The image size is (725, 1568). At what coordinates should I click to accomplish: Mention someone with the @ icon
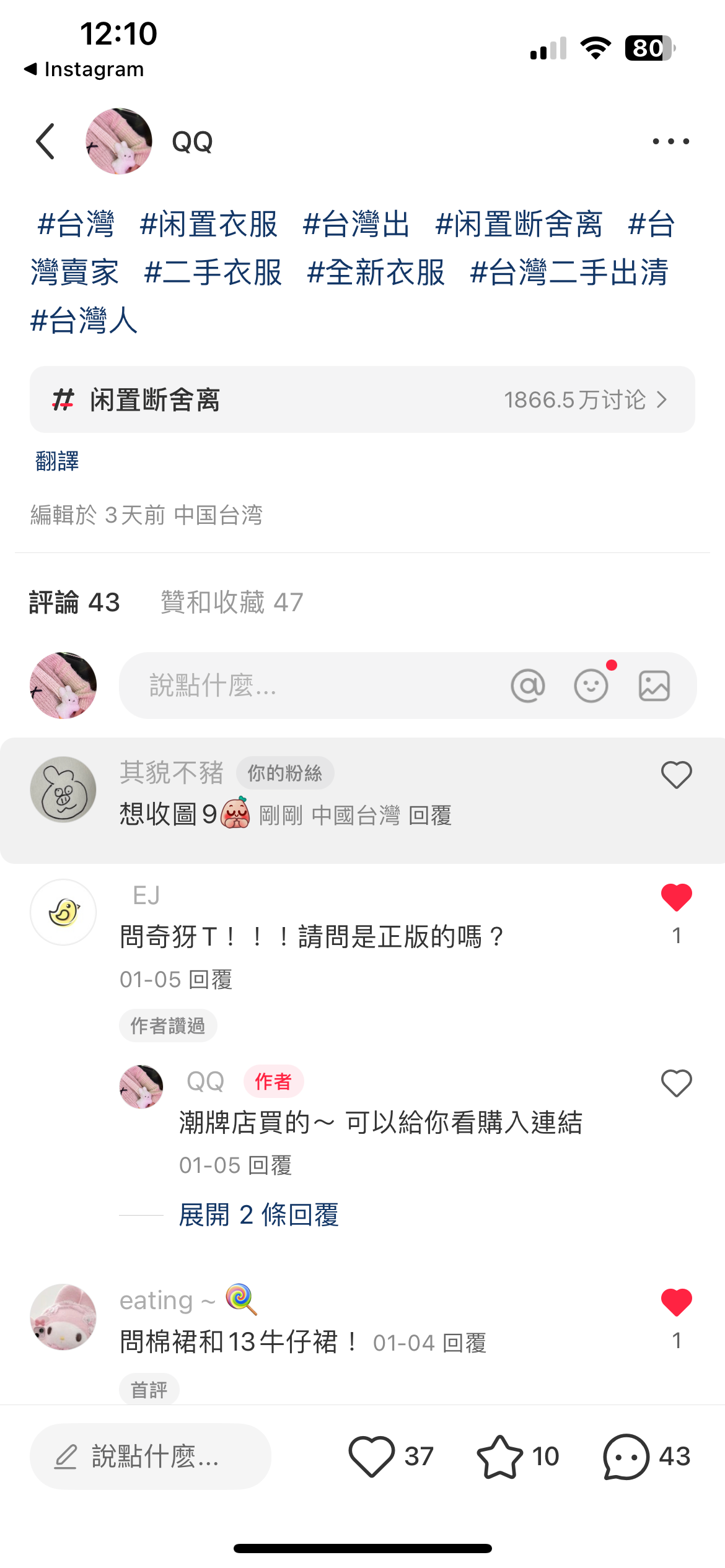click(x=528, y=686)
